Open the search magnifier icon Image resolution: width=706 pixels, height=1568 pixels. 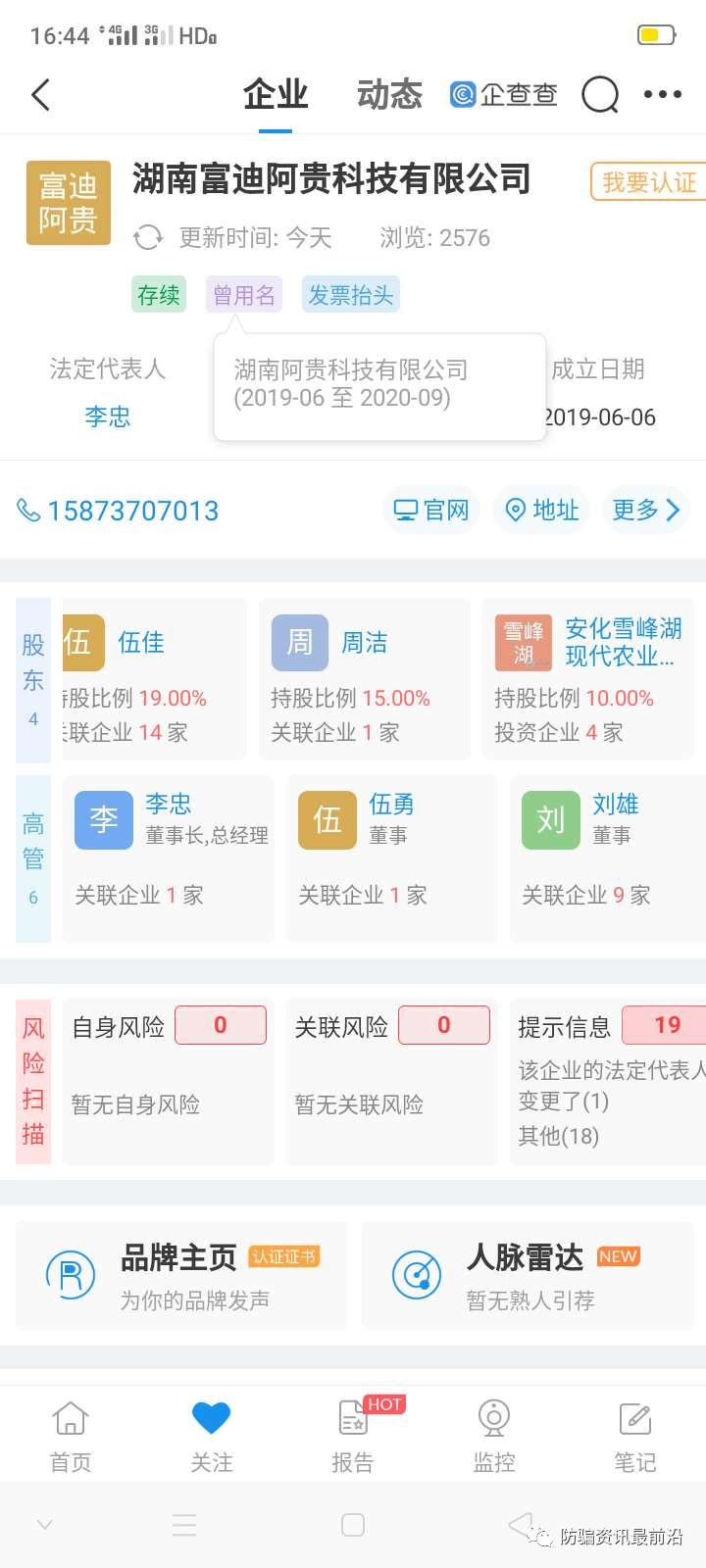(600, 95)
